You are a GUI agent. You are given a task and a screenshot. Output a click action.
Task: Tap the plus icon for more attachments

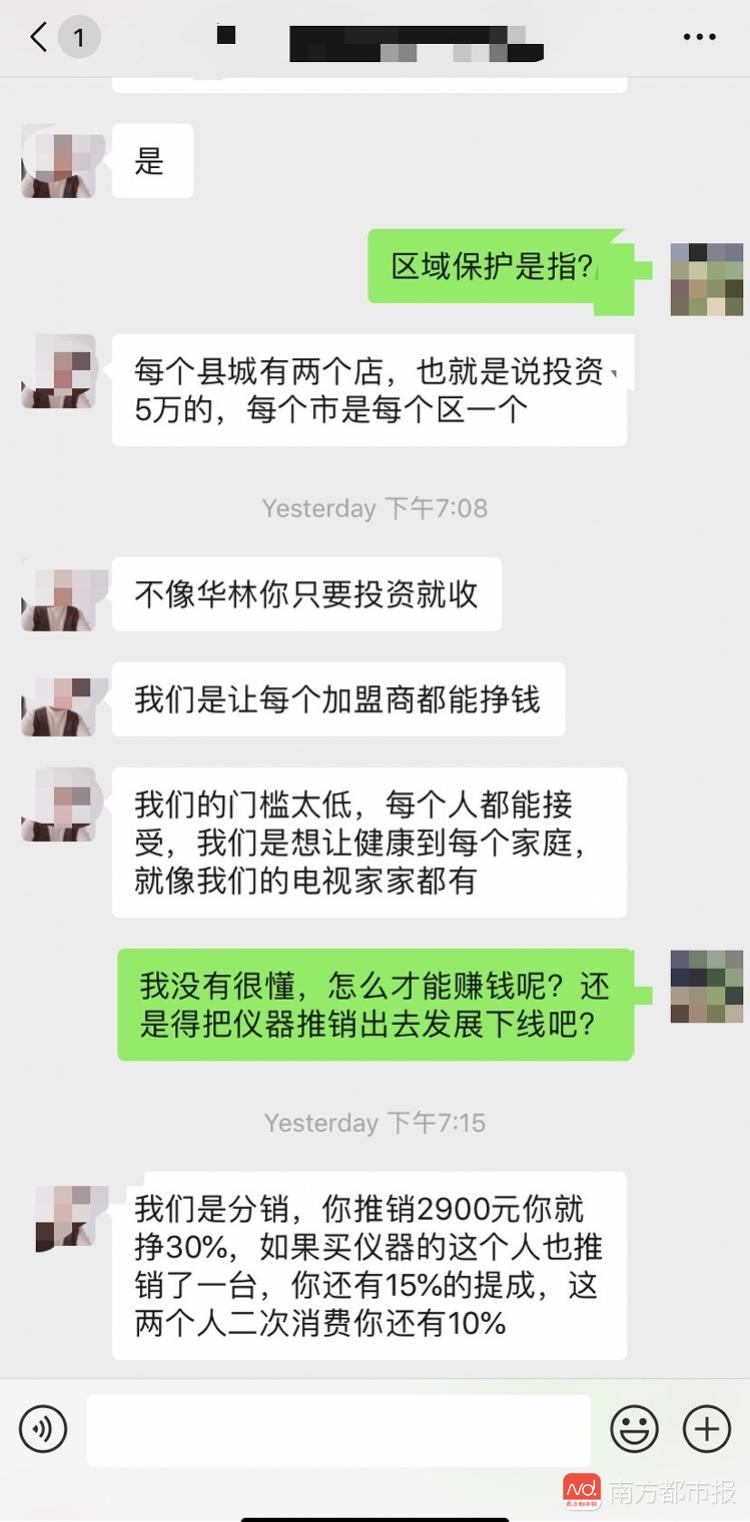click(x=706, y=1429)
